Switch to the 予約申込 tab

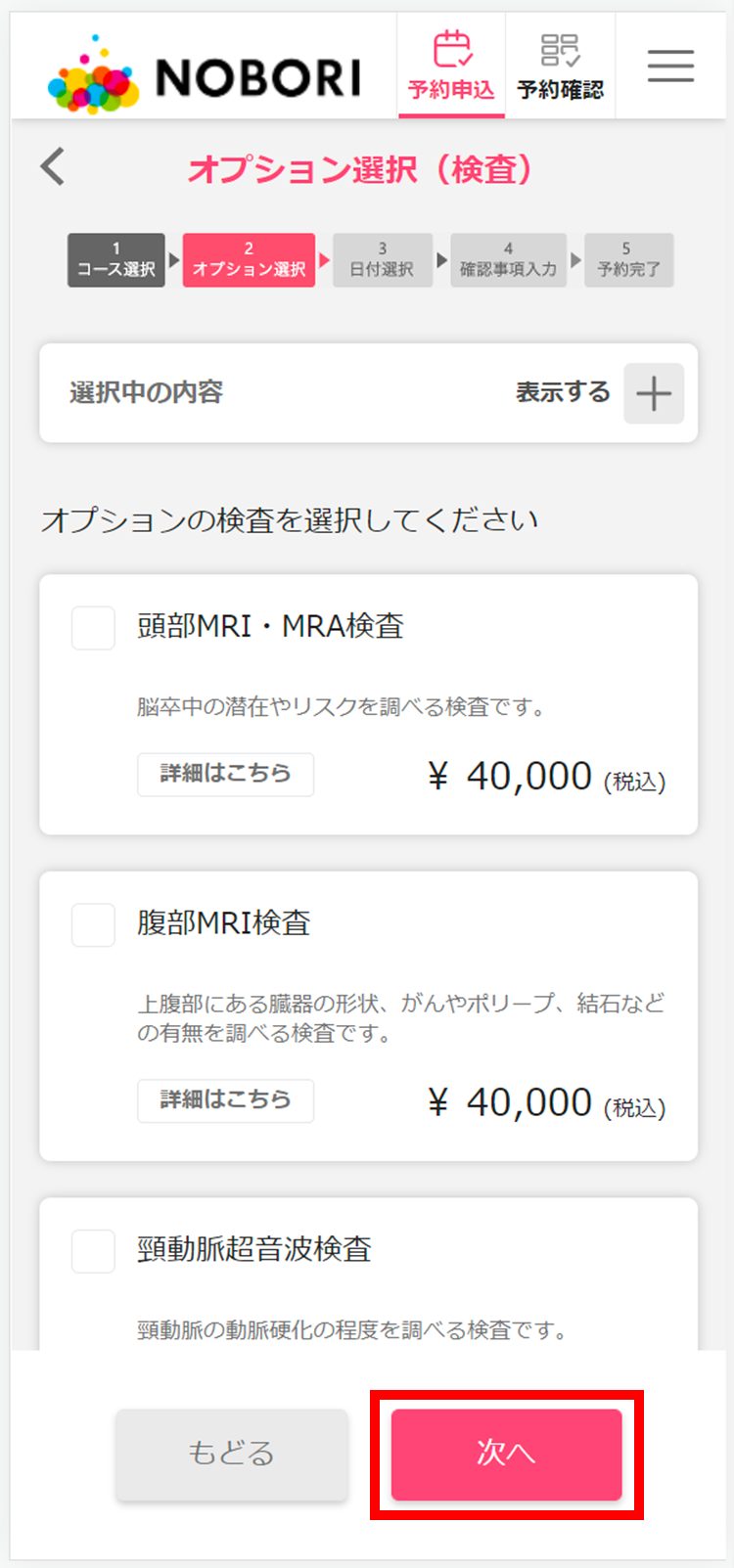pos(451,67)
